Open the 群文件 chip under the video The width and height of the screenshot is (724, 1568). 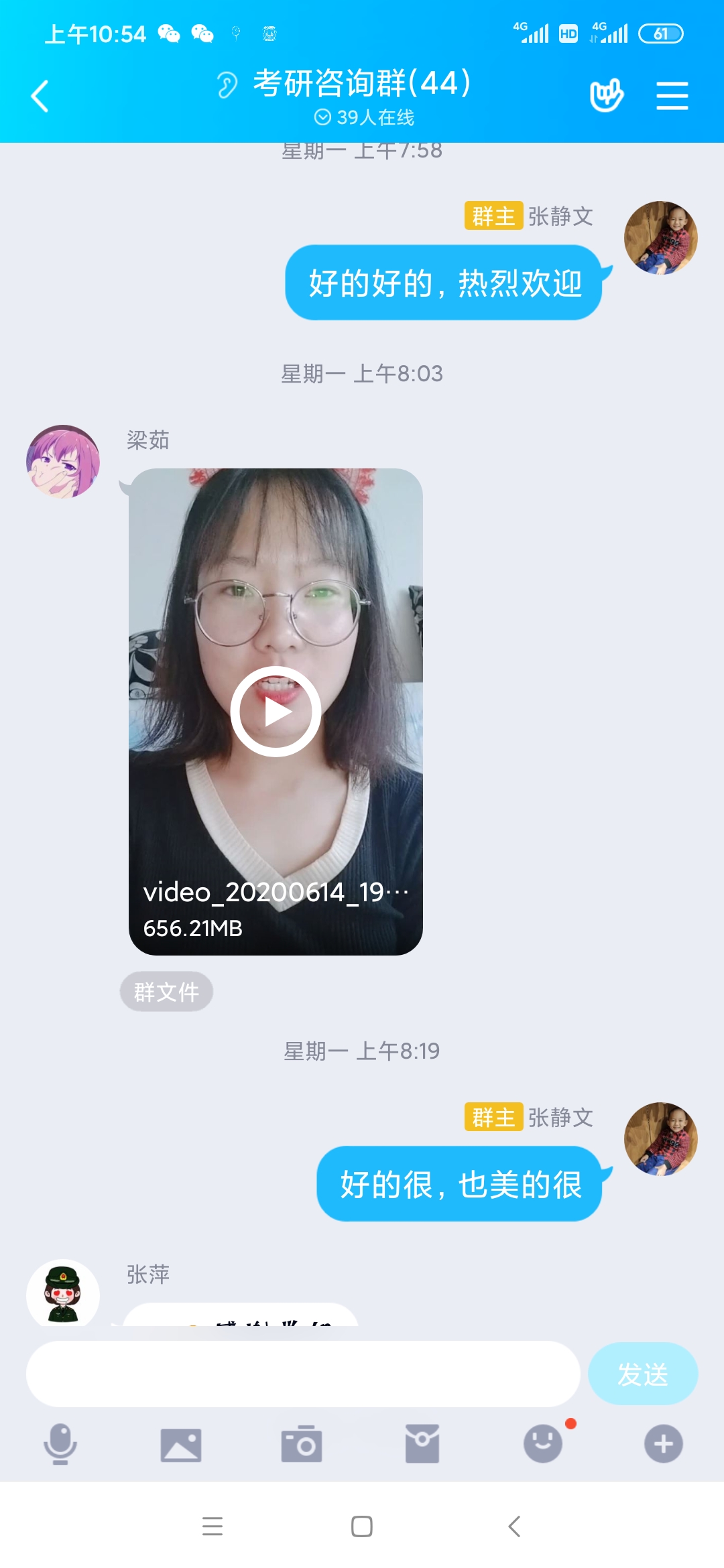(166, 992)
